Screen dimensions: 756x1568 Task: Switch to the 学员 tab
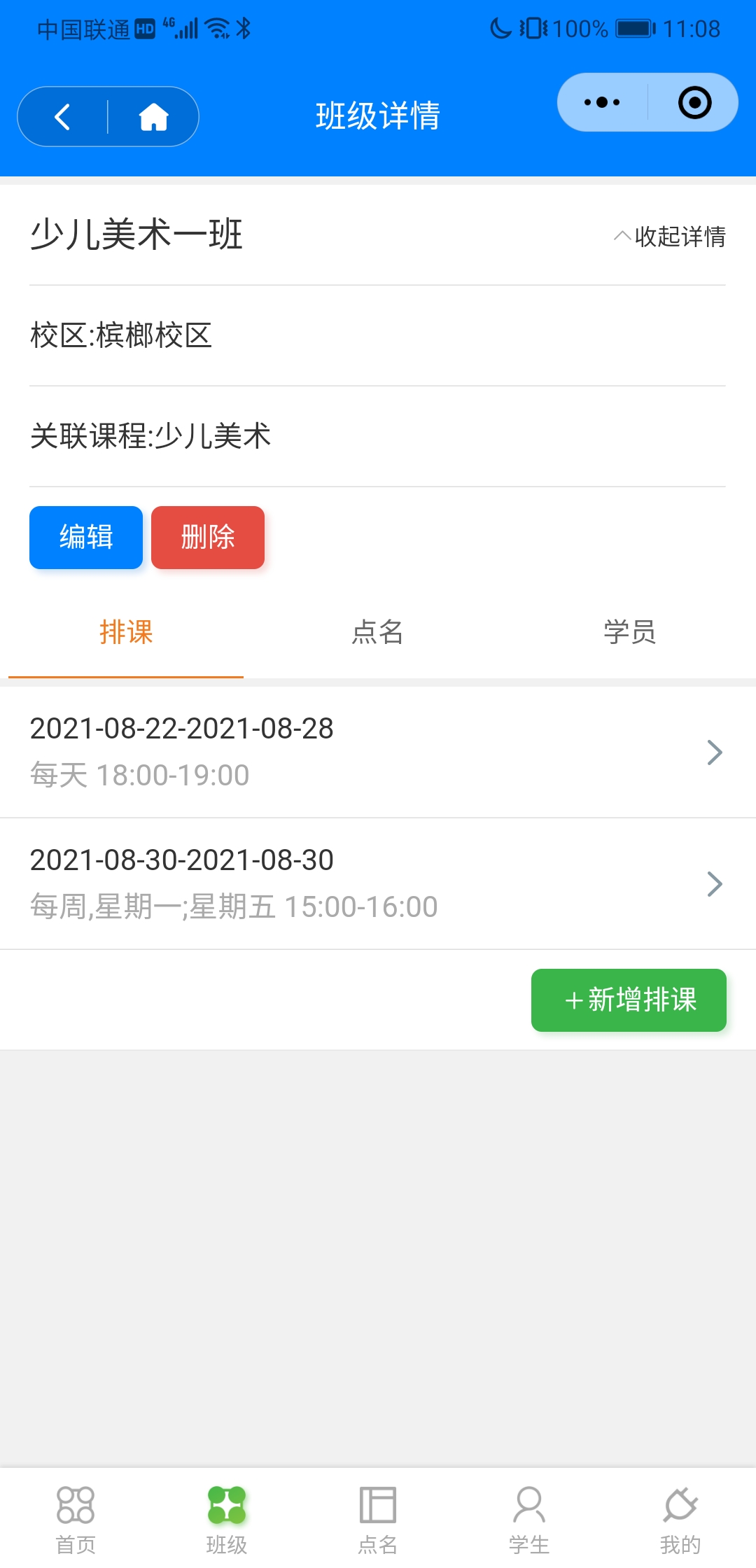click(630, 632)
